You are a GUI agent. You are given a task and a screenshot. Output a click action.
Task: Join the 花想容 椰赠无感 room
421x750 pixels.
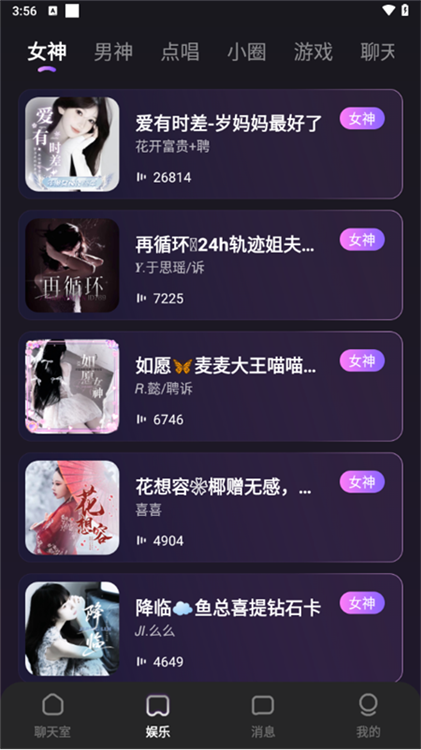click(210, 507)
